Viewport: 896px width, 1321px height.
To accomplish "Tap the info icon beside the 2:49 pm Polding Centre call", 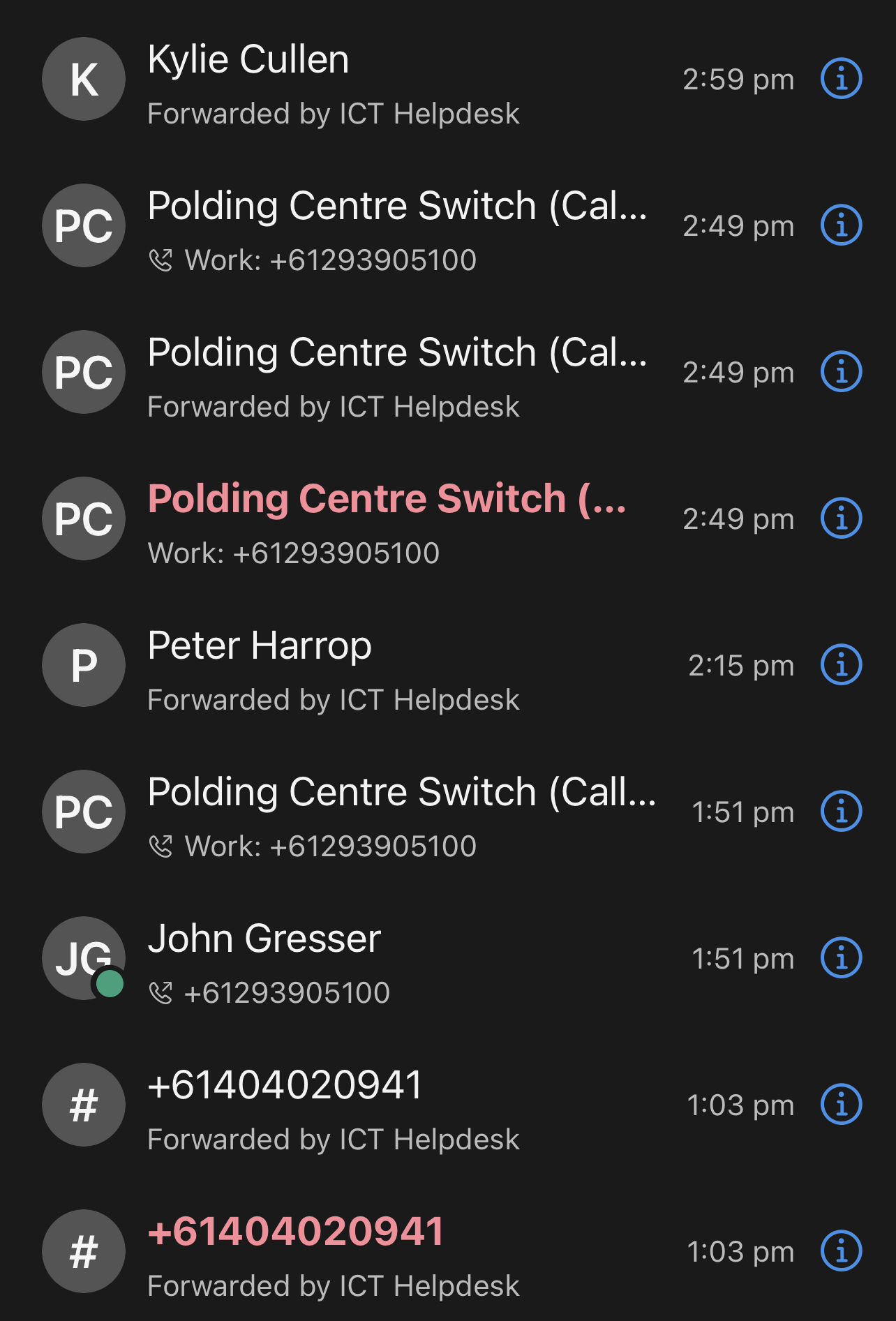I will 841,225.
